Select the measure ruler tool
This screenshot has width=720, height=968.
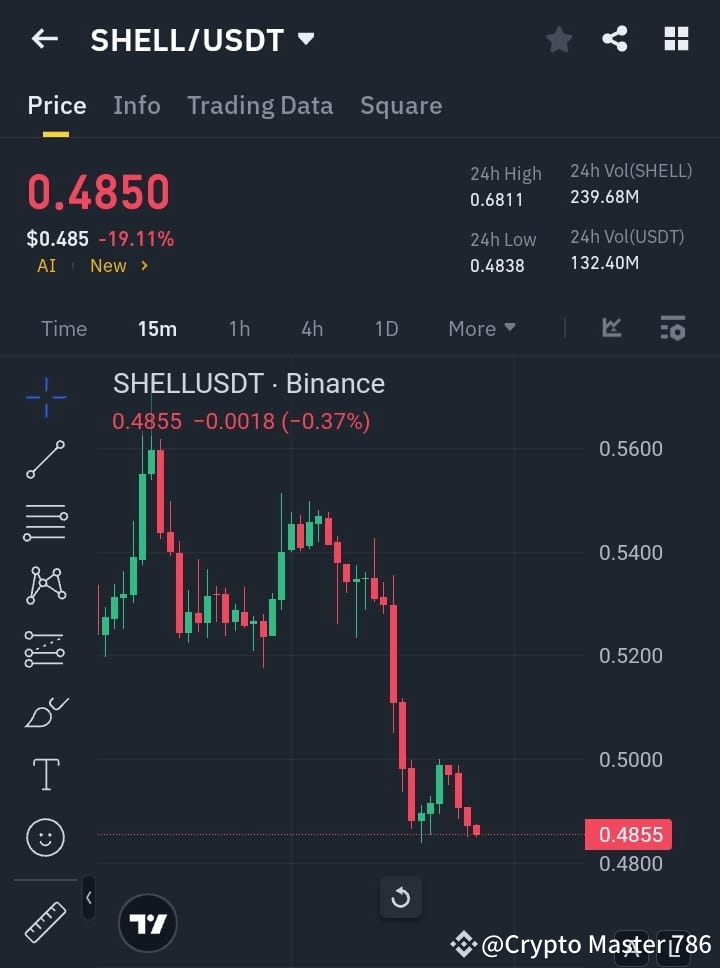(x=45, y=923)
